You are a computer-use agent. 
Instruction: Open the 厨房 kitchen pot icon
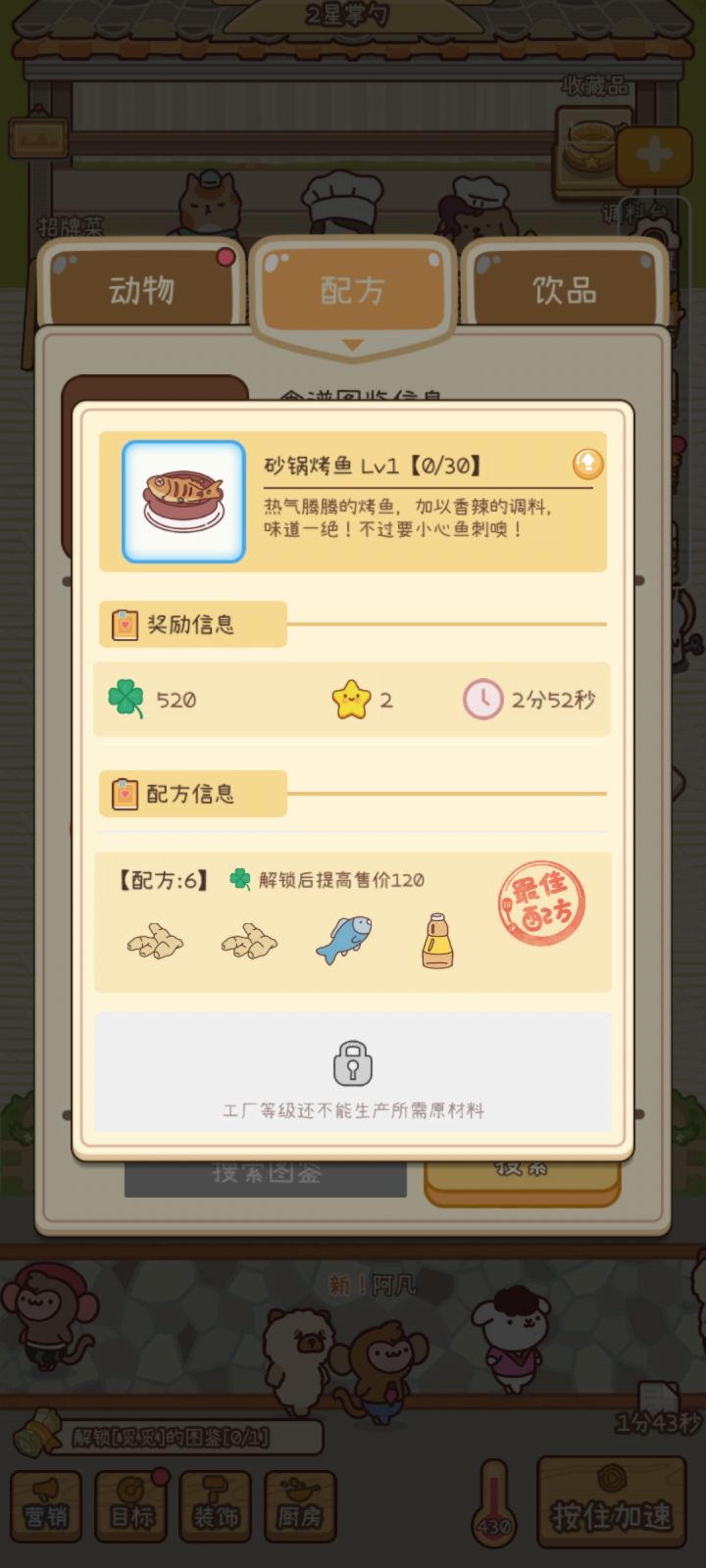(300, 1504)
